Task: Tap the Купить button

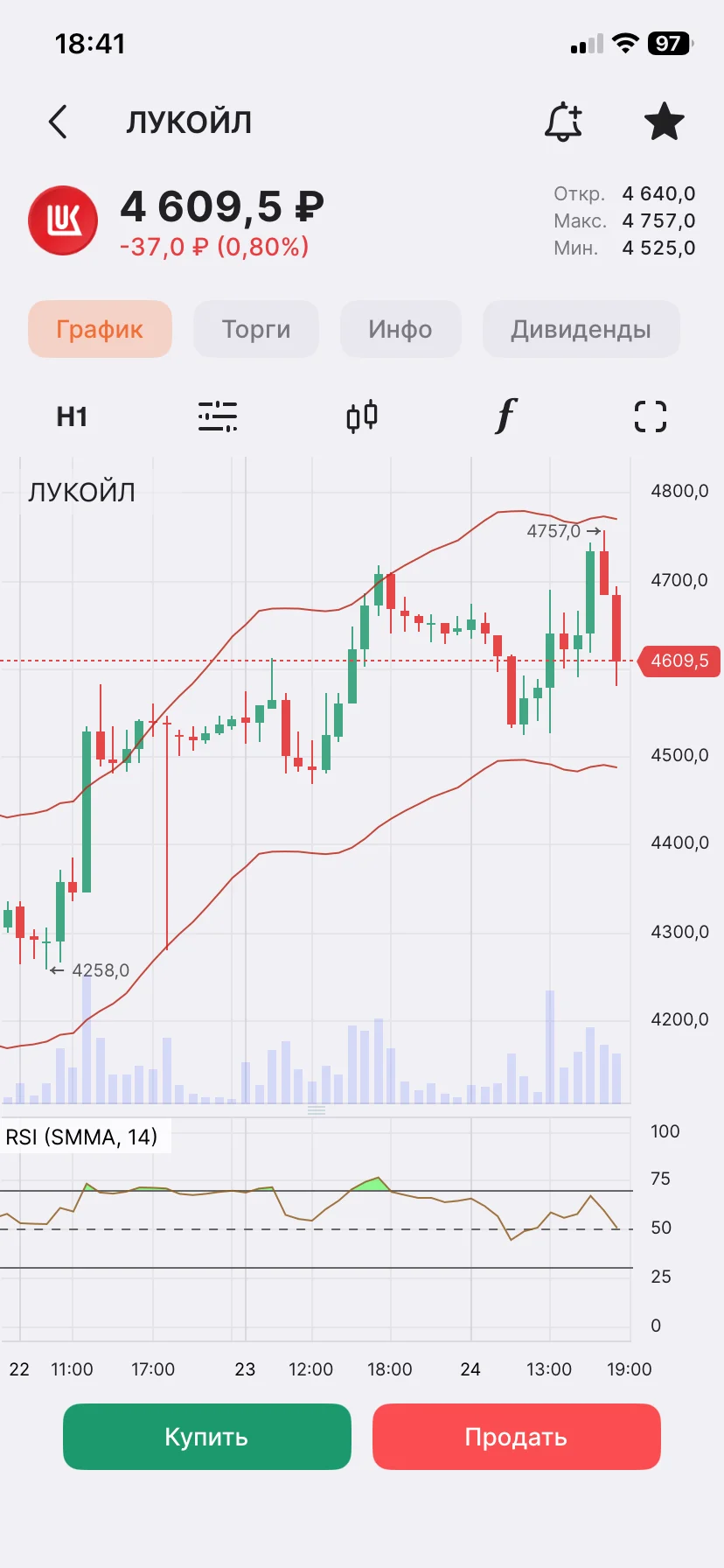Action: click(x=207, y=1437)
